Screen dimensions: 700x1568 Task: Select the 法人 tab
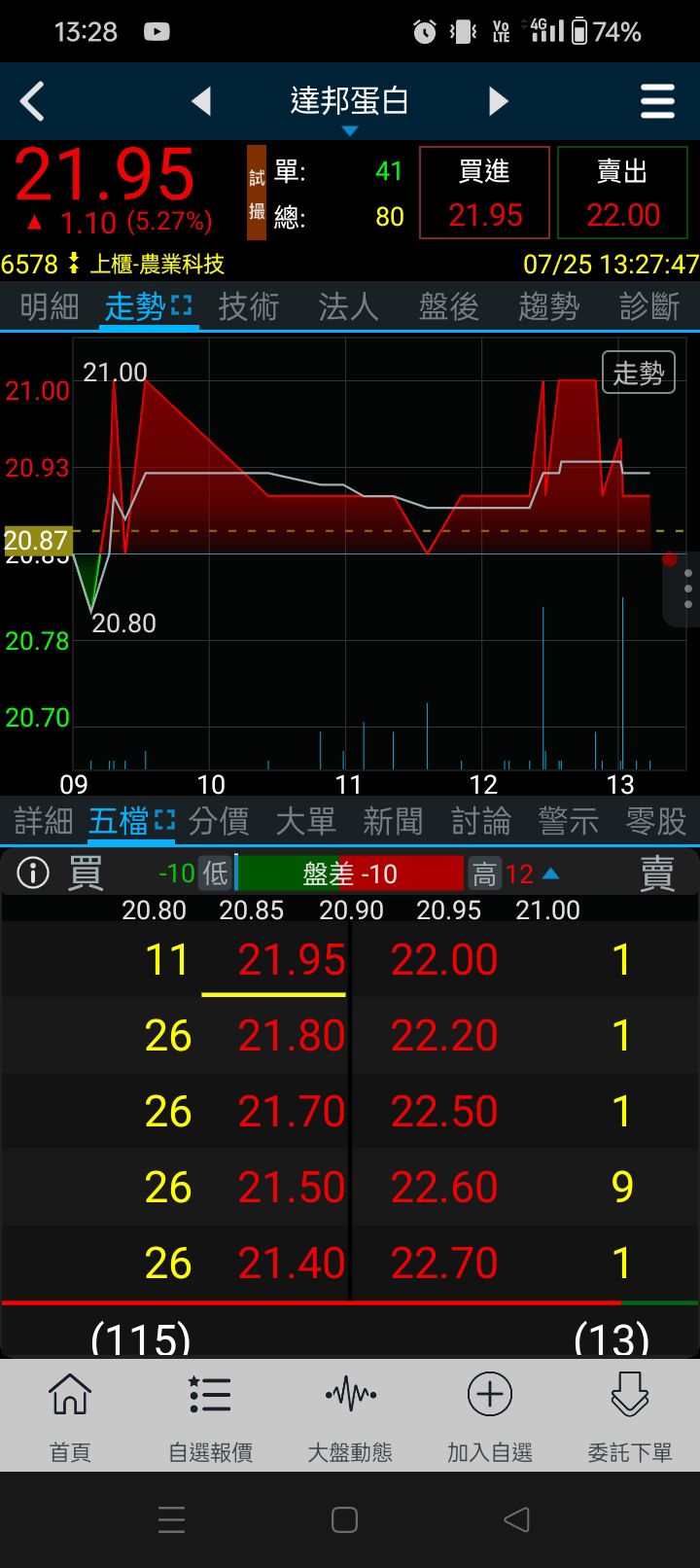(x=348, y=307)
